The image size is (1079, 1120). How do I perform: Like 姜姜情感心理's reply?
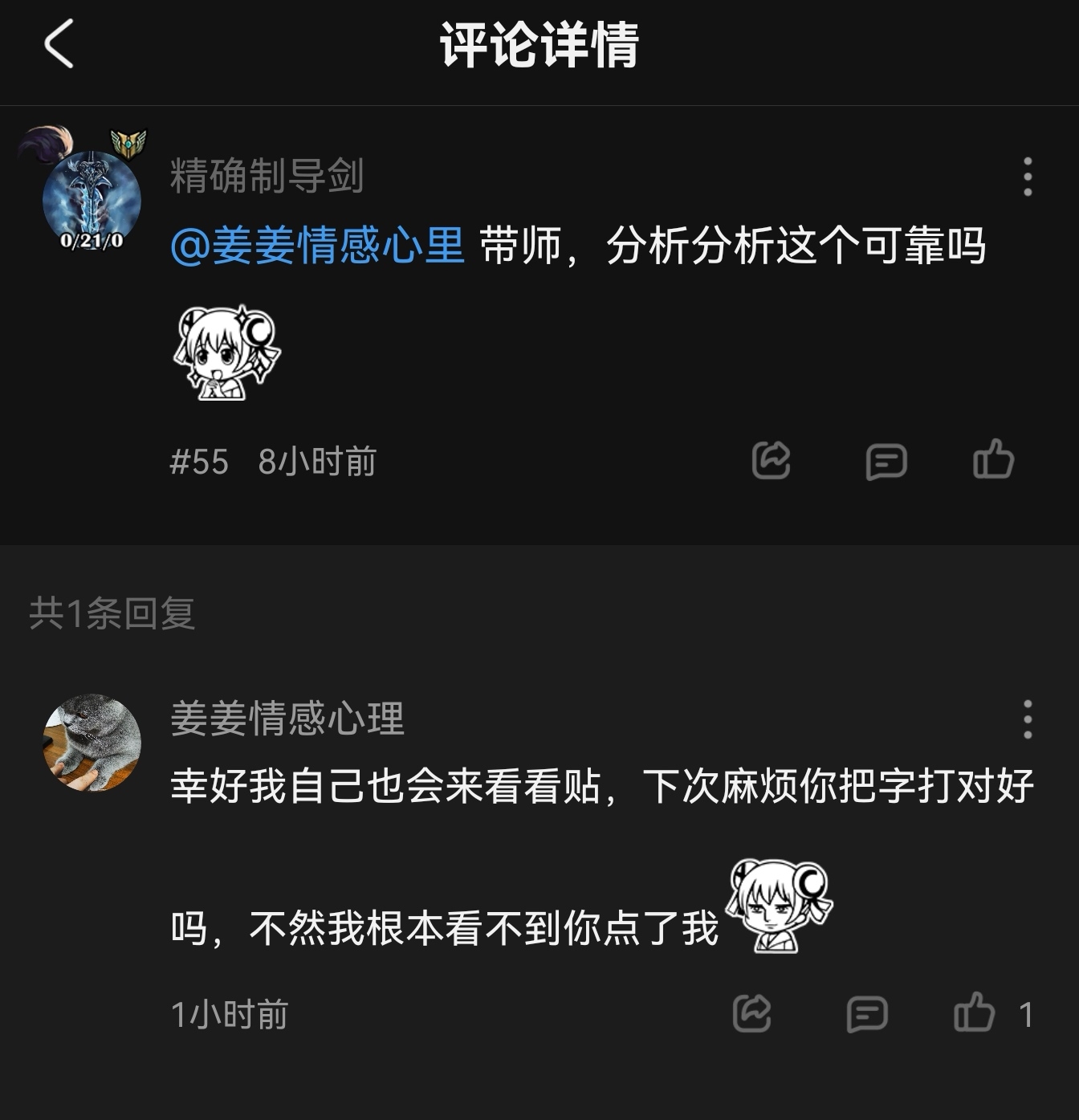[974, 1012]
